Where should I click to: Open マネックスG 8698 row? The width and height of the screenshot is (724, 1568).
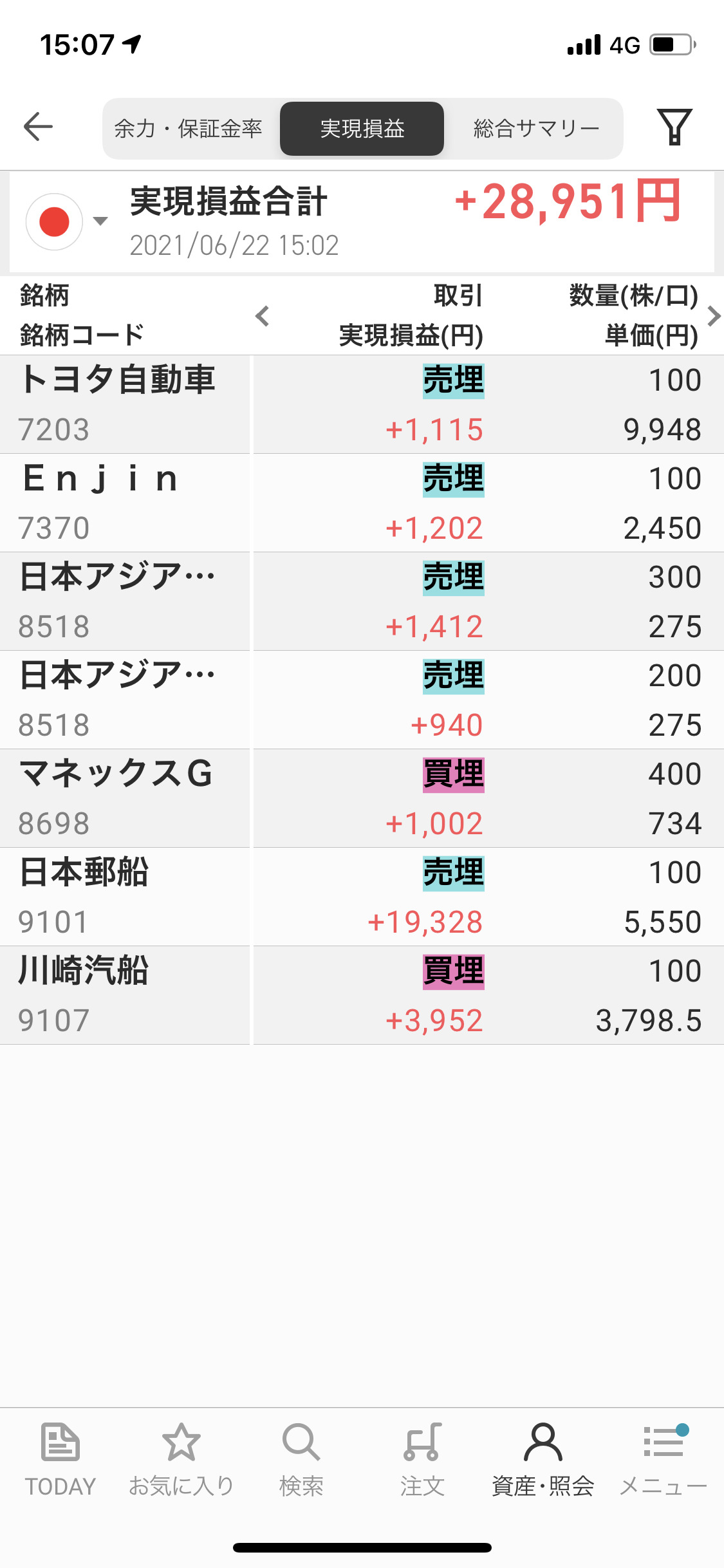pyautogui.click(x=362, y=798)
